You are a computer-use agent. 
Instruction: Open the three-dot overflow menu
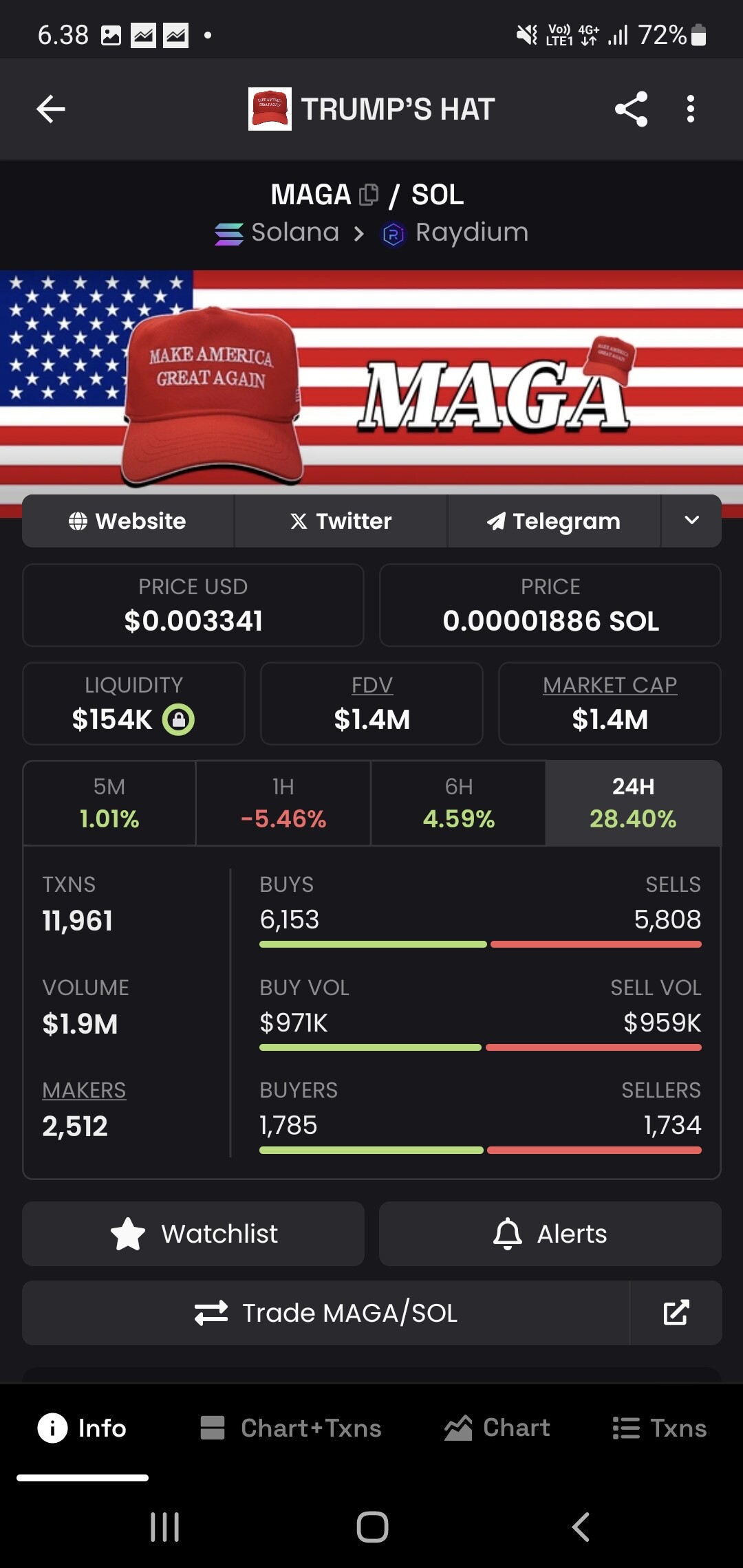click(x=691, y=109)
